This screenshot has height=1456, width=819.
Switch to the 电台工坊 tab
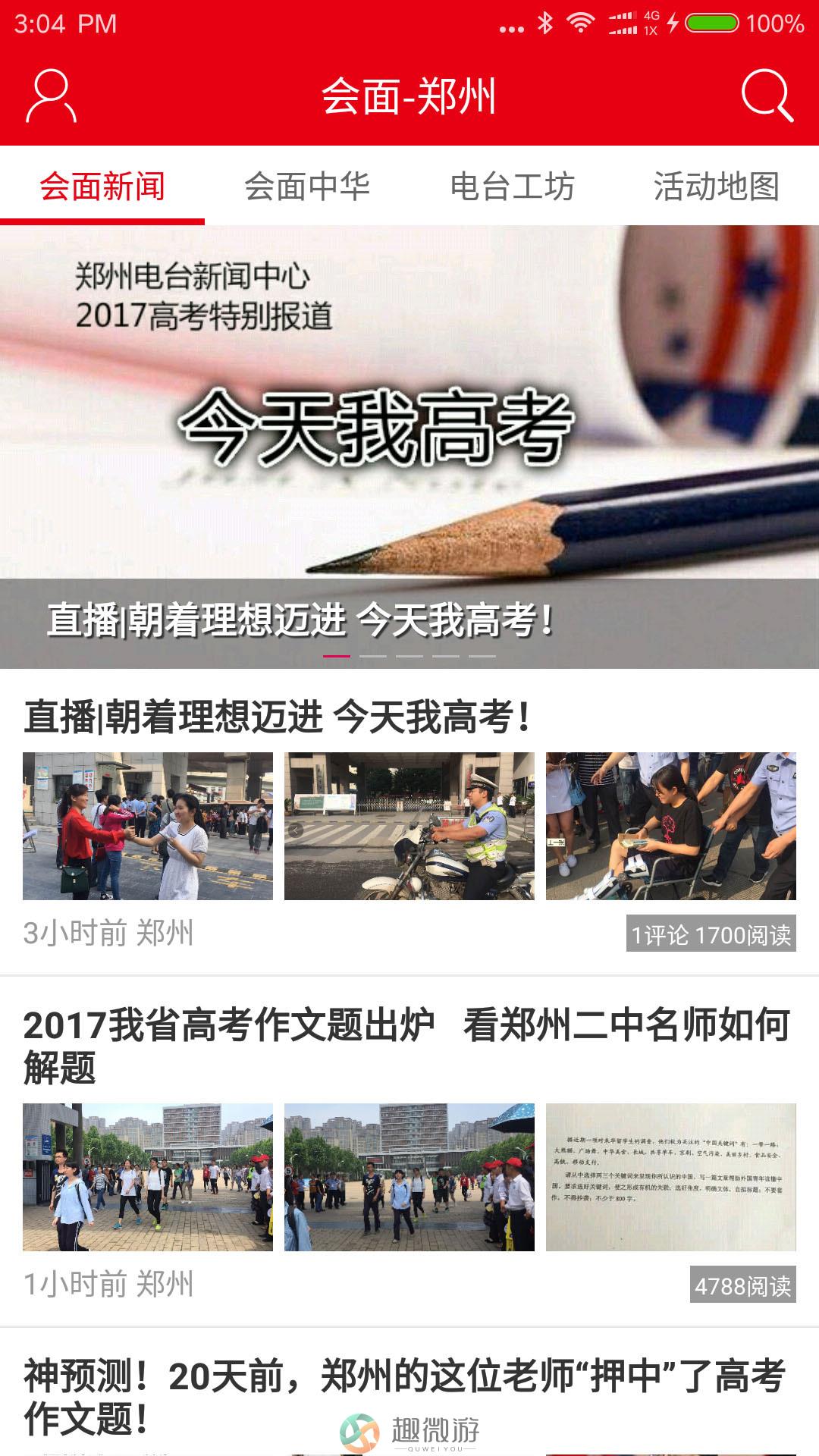click(x=512, y=187)
